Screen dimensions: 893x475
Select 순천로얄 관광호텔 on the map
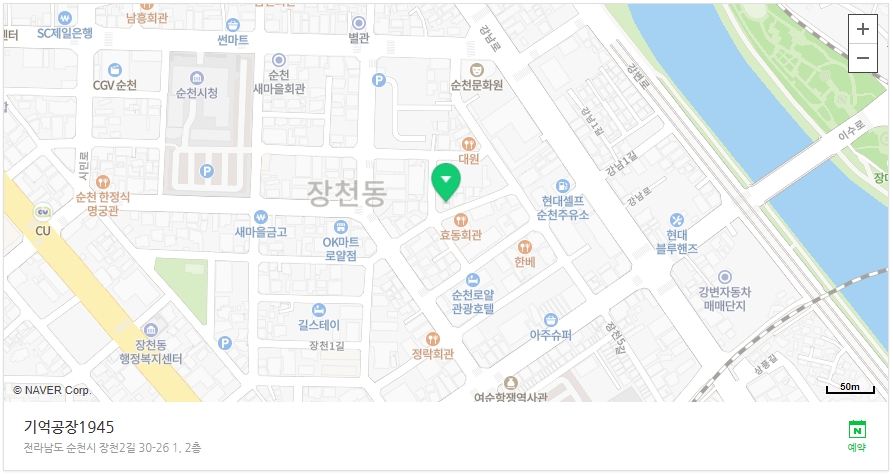tap(472, 279)
